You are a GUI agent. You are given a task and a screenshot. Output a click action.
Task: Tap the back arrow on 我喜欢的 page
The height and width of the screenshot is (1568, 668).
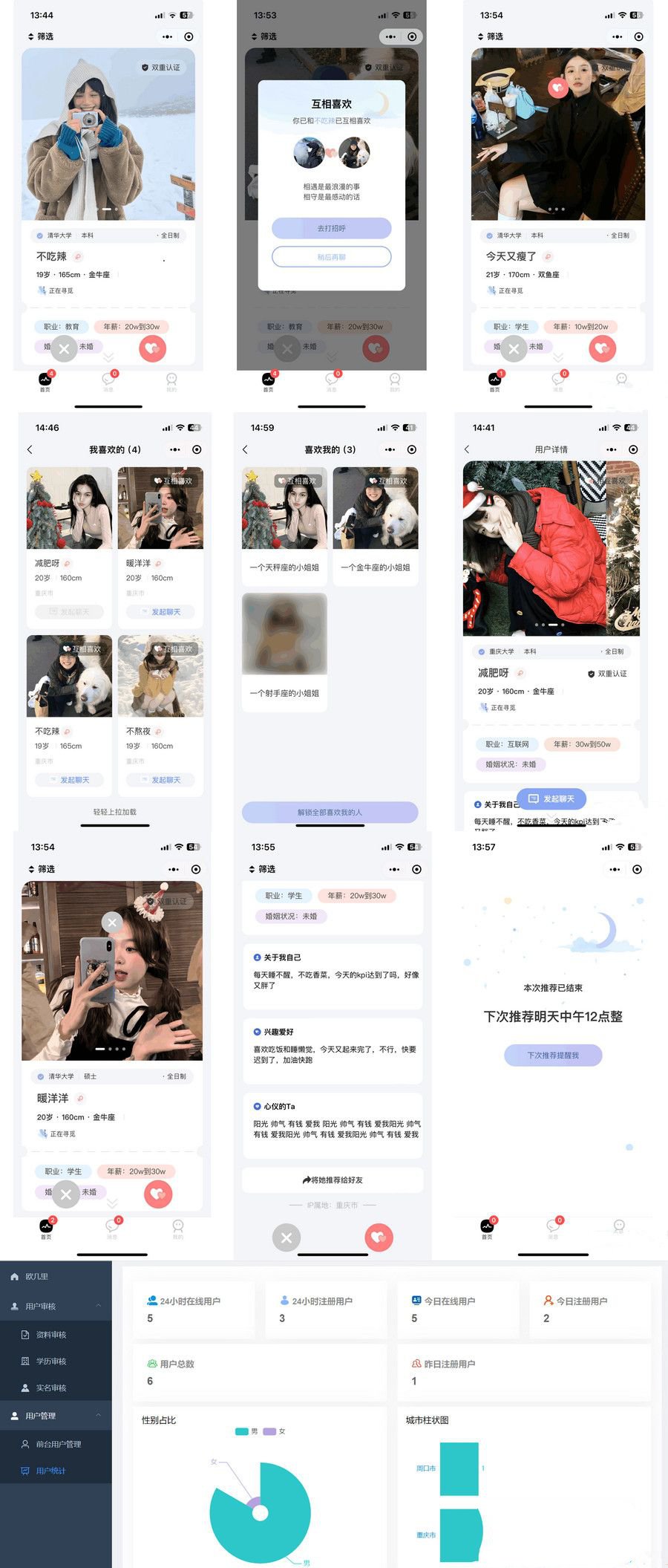(x=30, y=449)
